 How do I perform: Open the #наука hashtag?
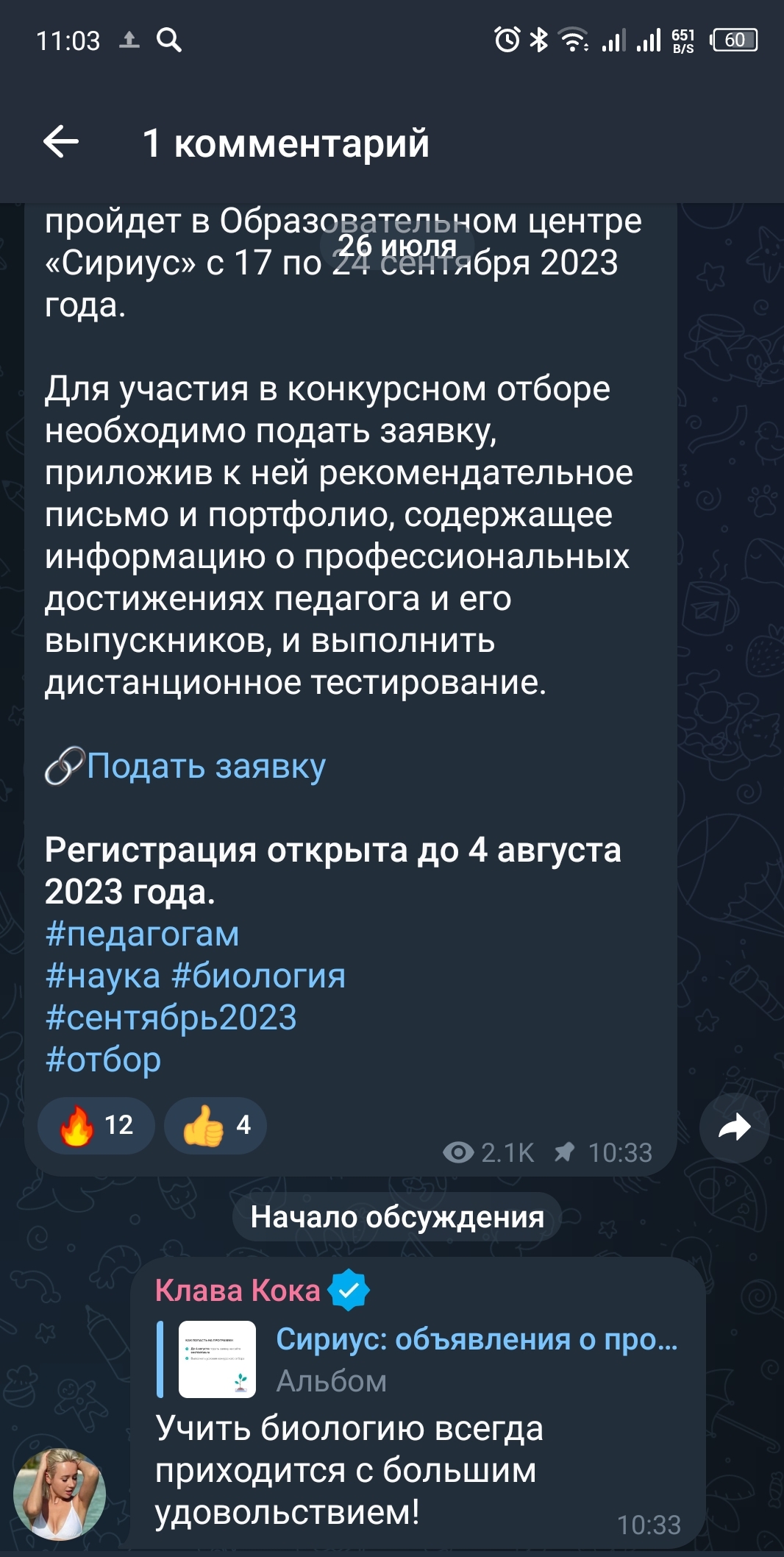[103, 976]
